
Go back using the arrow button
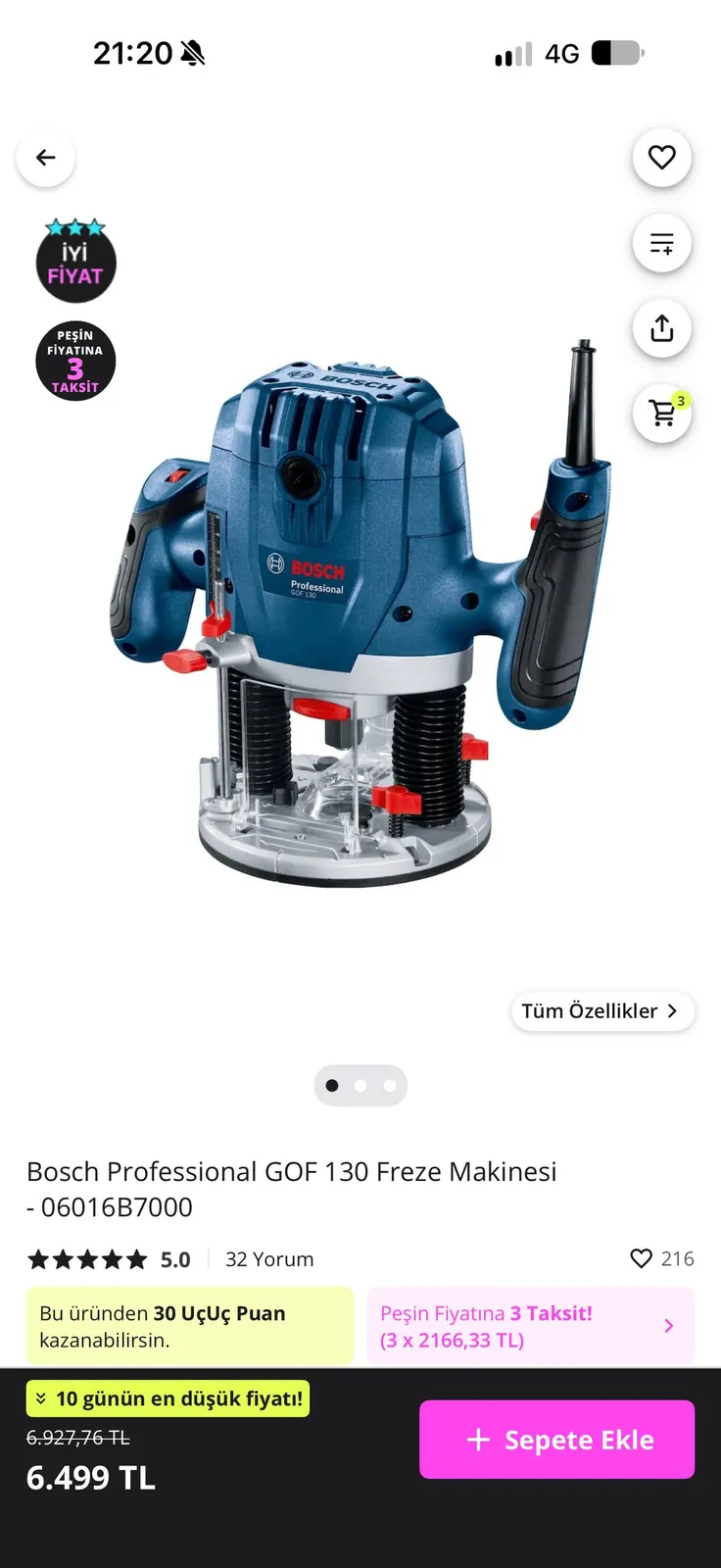46,158
